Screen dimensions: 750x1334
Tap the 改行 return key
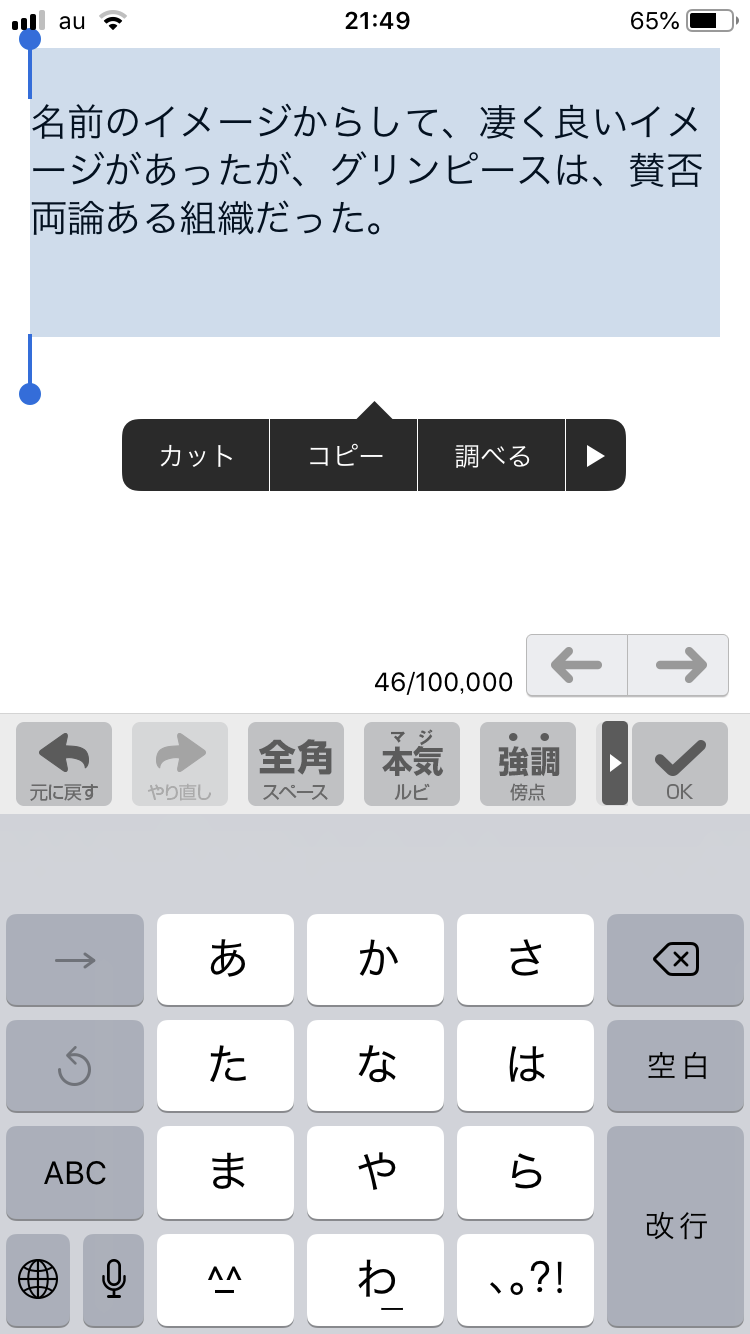675,1225
